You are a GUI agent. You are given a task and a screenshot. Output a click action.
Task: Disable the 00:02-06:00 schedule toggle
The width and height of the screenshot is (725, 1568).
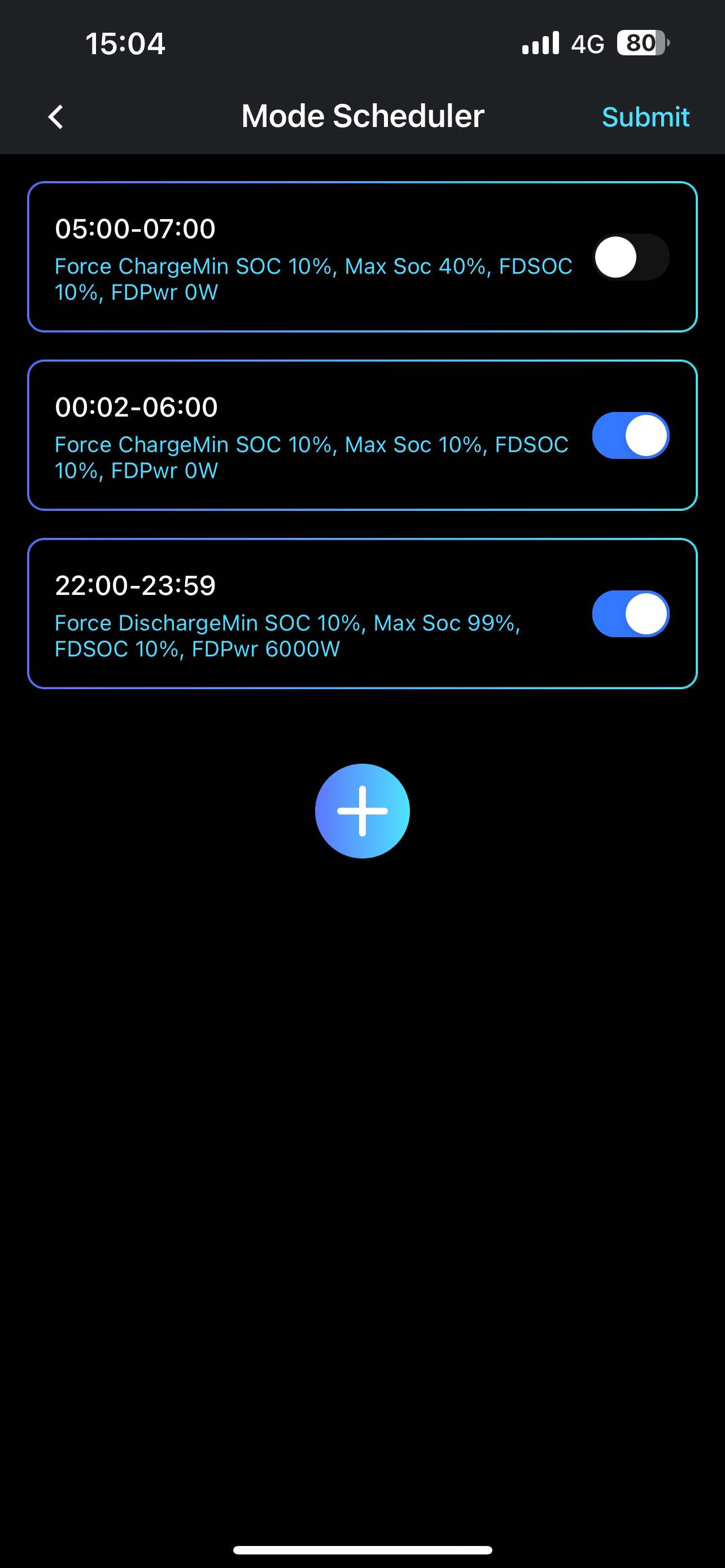pos(631,435)
